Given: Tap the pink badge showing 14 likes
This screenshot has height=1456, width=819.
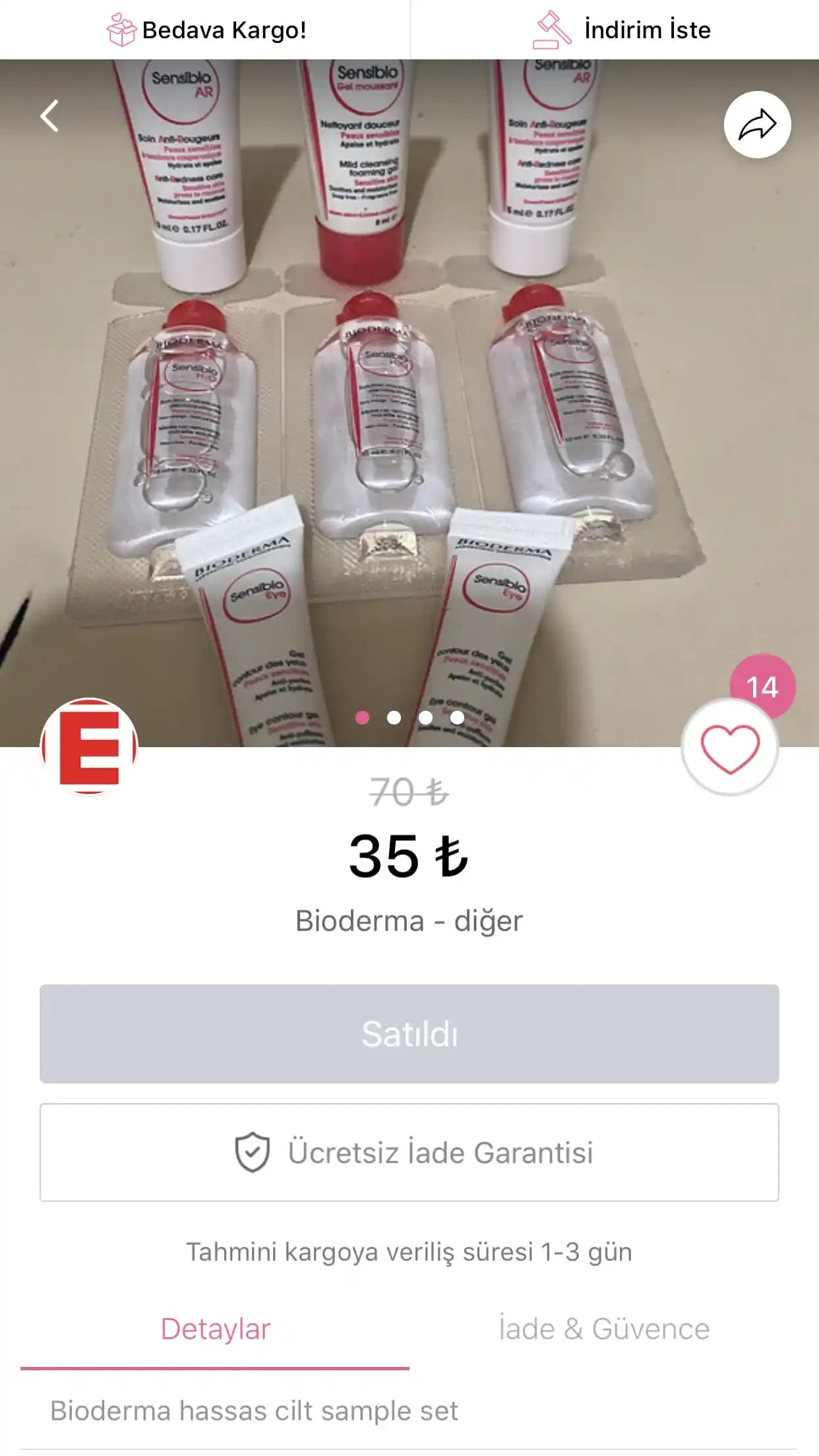Looking at the screenshot, I should tap(763, 686).
